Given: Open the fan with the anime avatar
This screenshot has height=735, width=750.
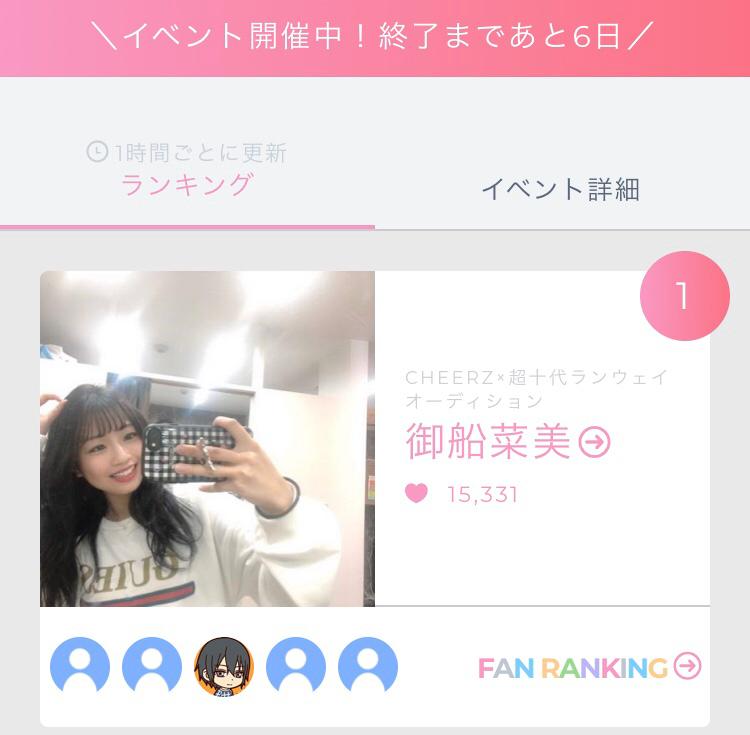Looking at the screenshot, I should point(224,667).
